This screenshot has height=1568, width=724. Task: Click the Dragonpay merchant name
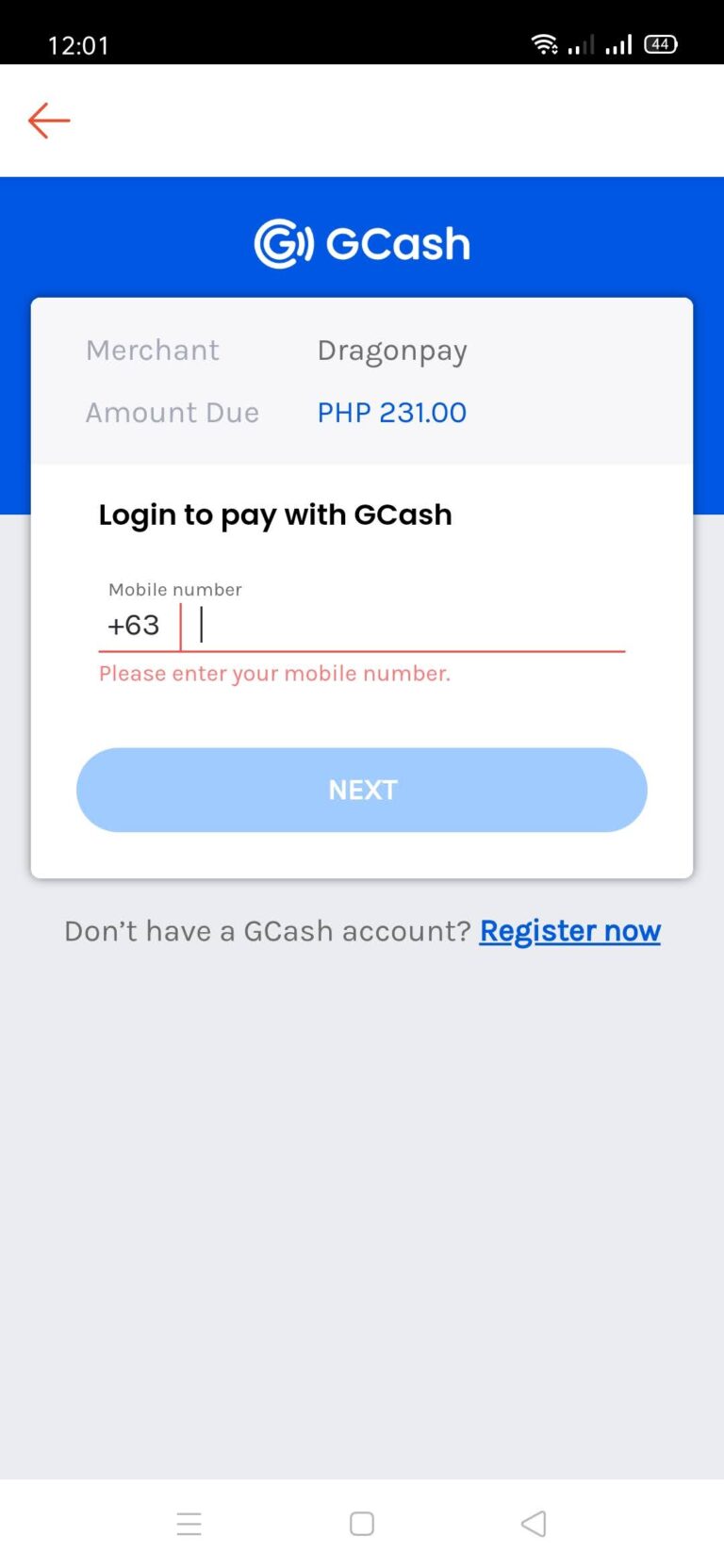[x=392, y=350]
